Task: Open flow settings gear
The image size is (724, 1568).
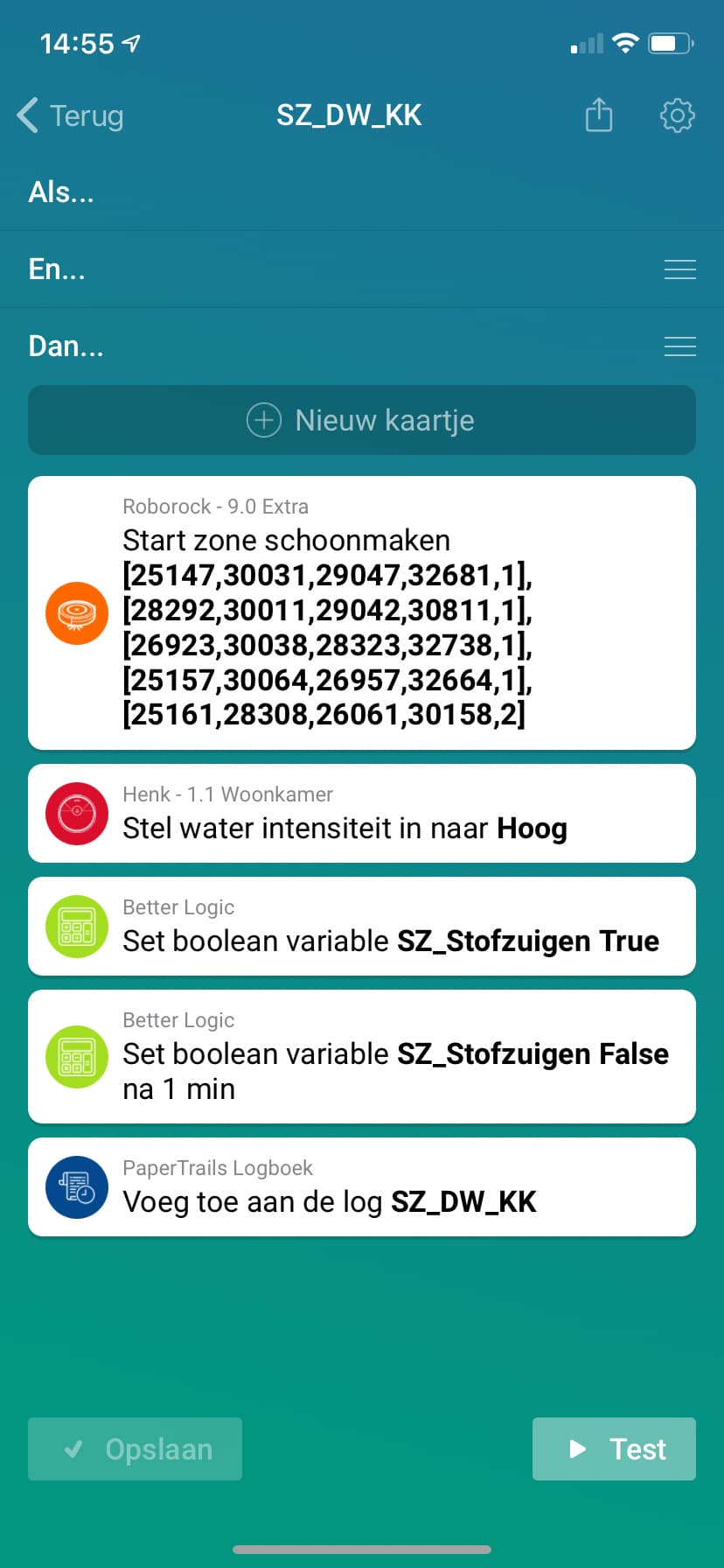Action: pos(677,115)
